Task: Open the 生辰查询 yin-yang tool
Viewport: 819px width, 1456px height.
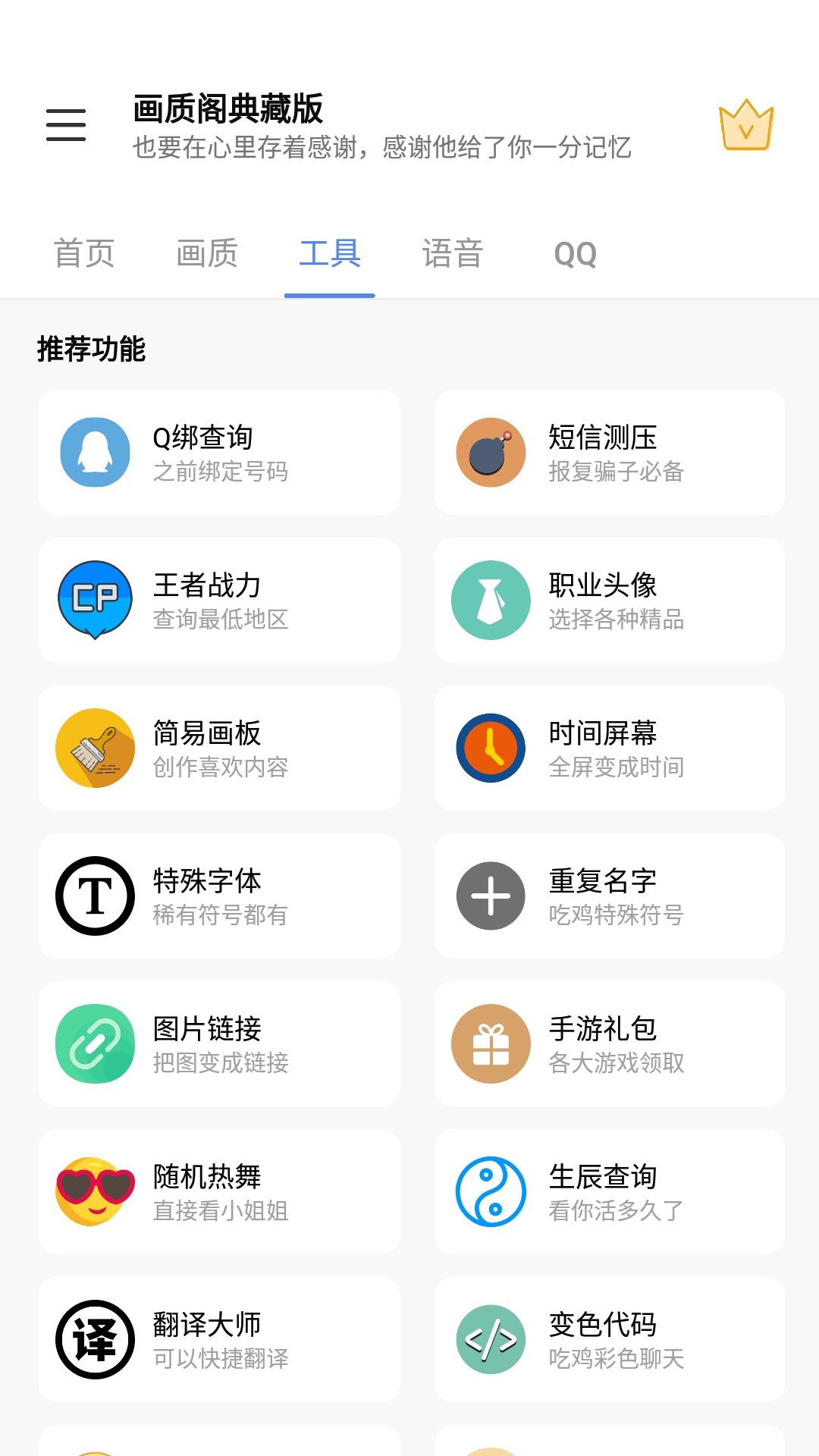Action: click(490, 1191)
